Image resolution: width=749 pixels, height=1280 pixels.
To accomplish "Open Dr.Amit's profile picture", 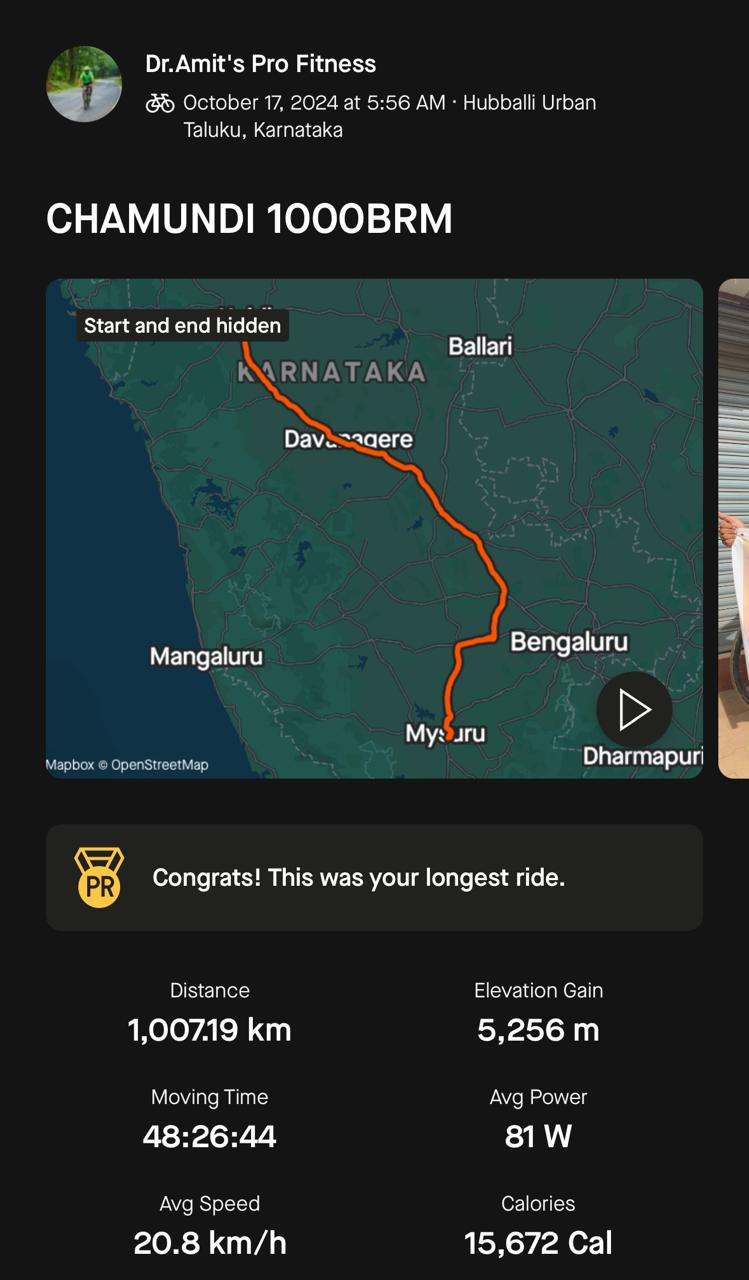I will point(84,84).
